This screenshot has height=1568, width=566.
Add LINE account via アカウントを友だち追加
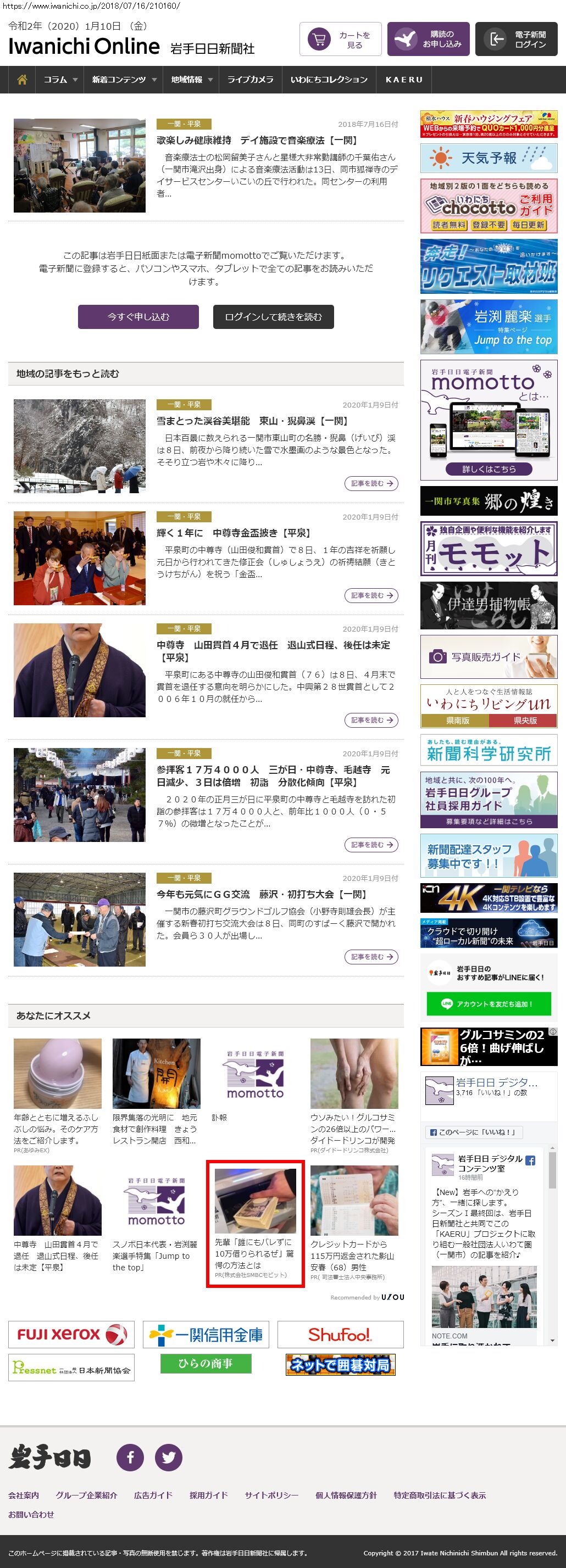click(x=489, y=1004)
